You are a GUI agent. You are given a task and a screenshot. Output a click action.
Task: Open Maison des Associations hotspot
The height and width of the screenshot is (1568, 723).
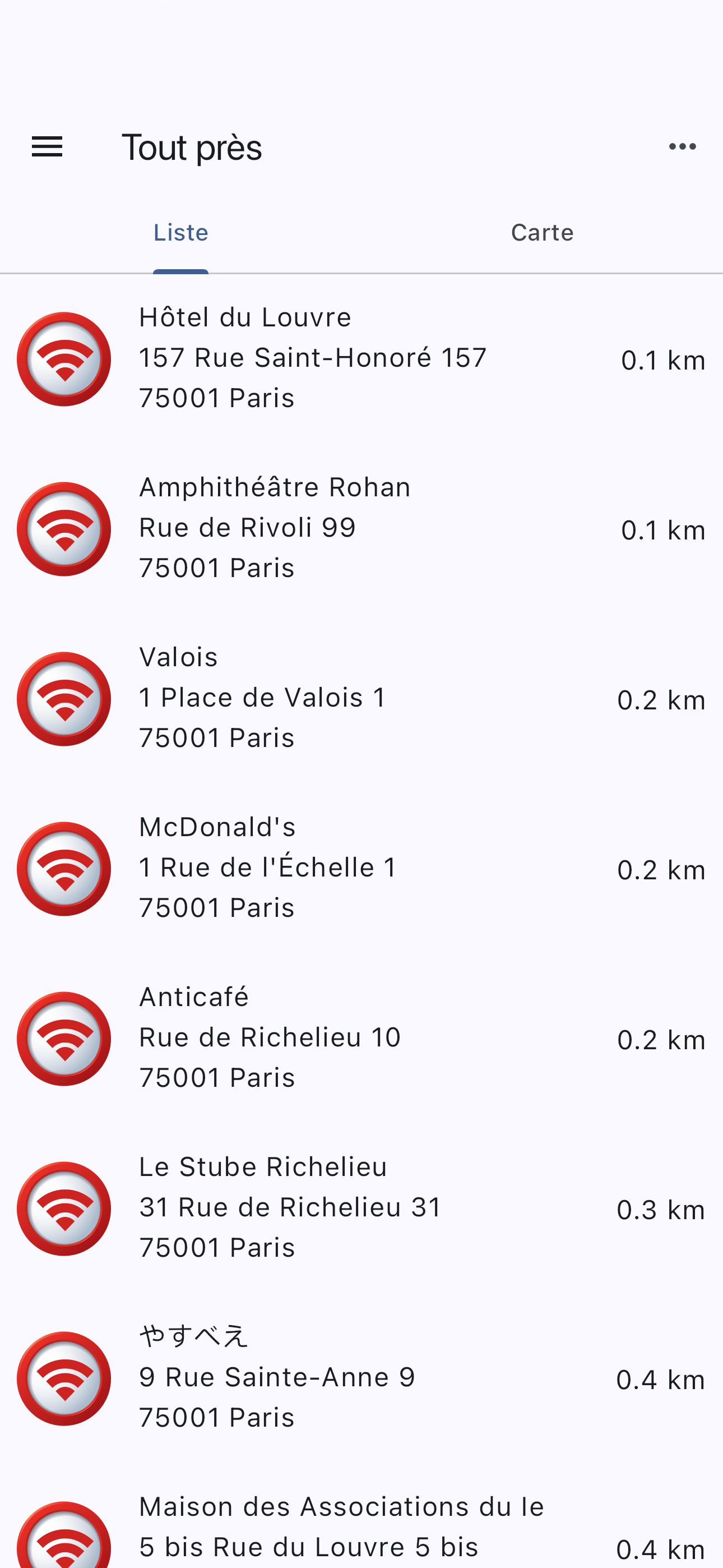(361, 1516)
